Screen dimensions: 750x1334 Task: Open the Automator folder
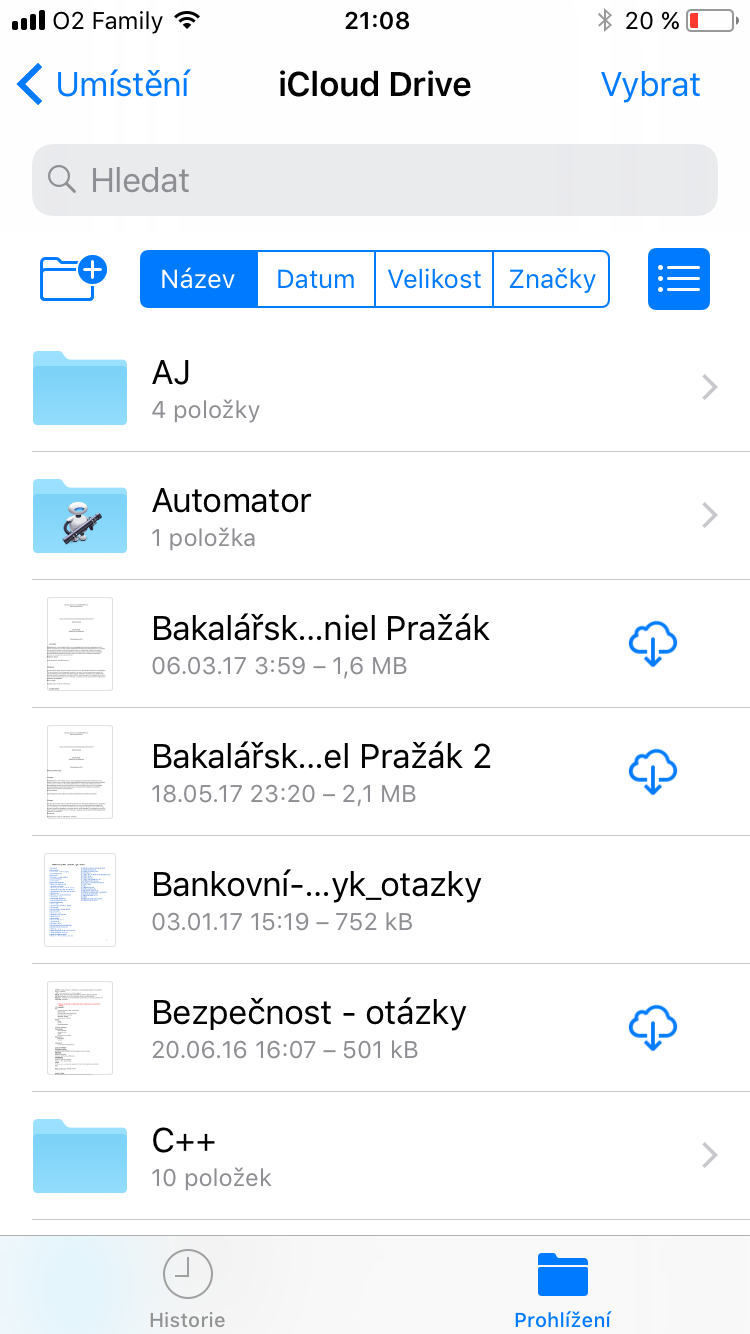[x=375, y=516]
